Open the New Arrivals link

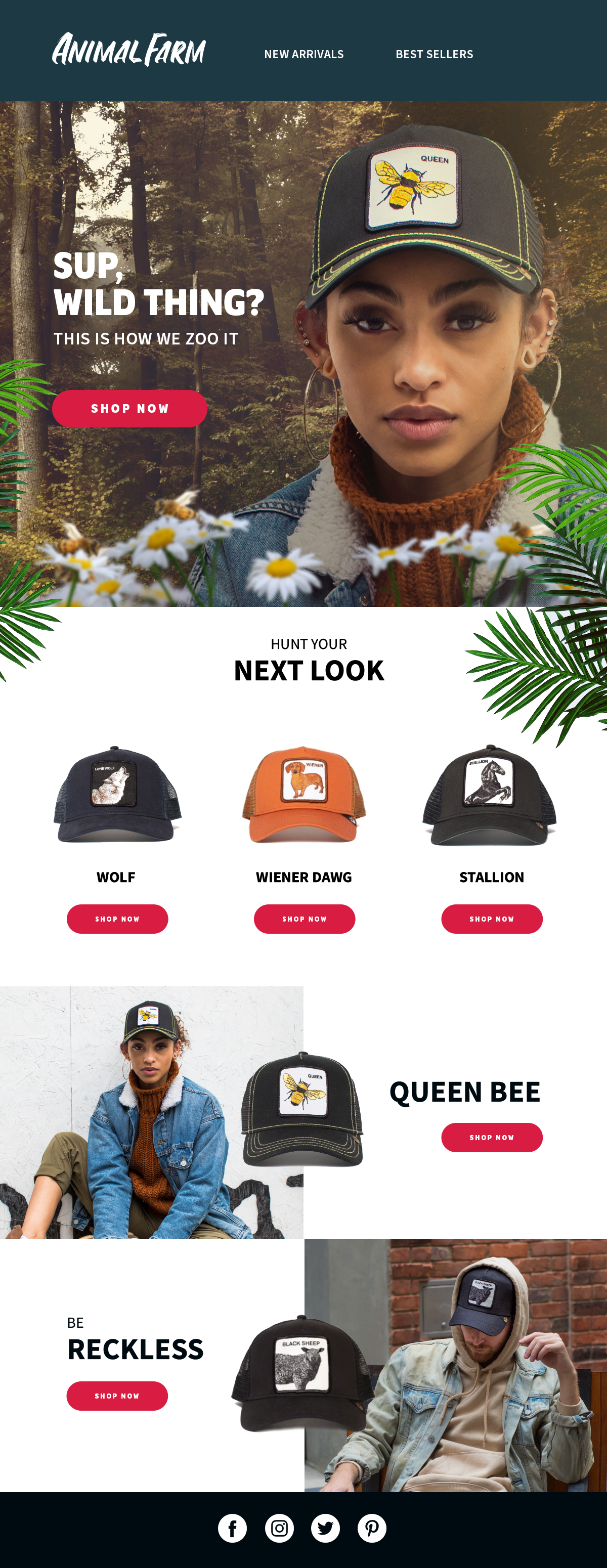click(x=304, y=54)
